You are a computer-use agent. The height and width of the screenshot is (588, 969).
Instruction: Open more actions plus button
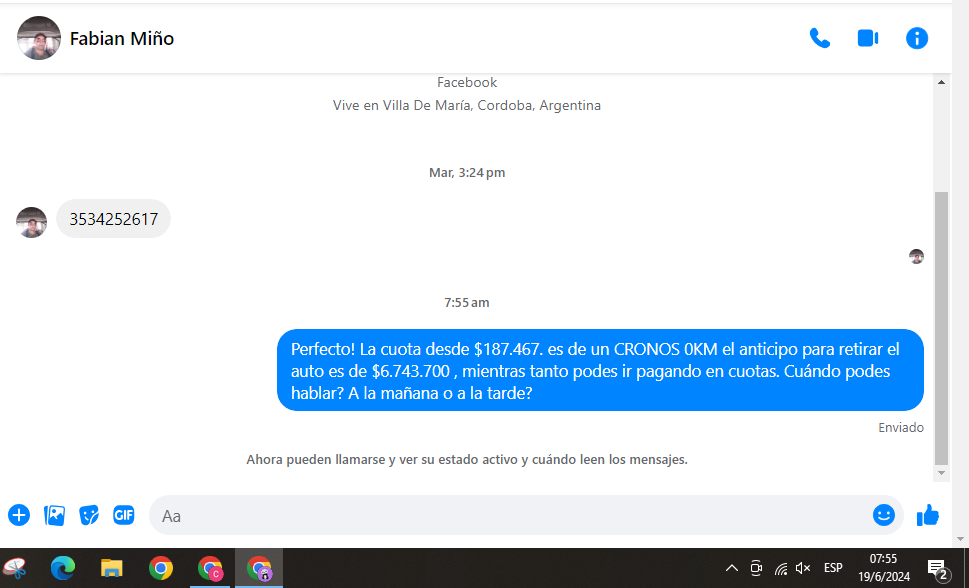pyautogui.click(x=19, y=515)
